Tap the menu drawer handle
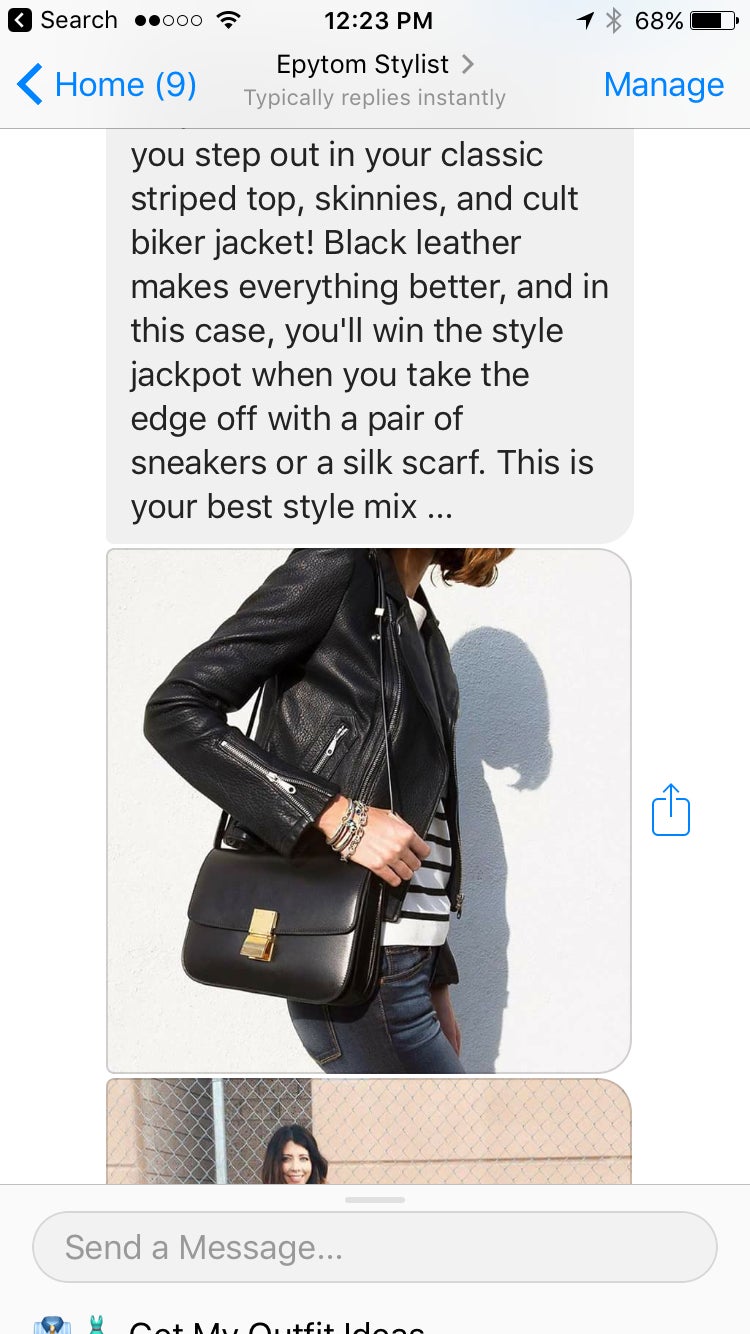Viewport: 750px width, 1334px height. tap(375, 1199)
